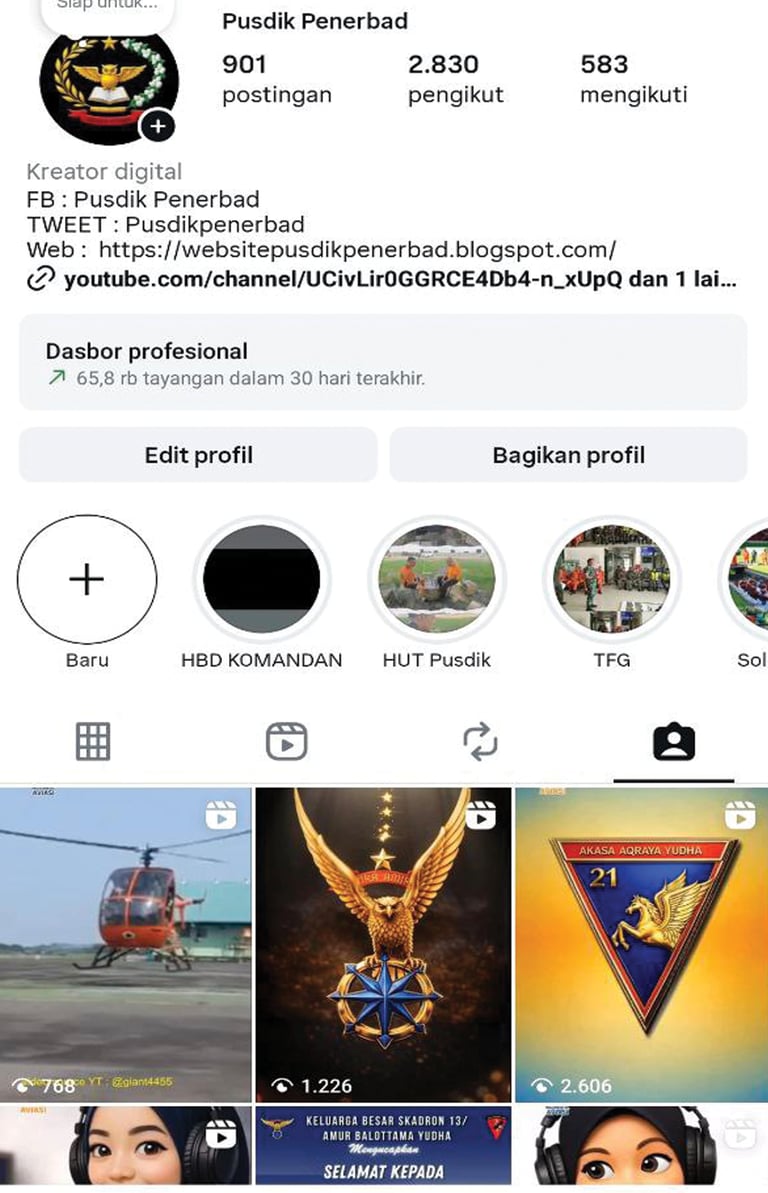Image resolution: width=768 pixels, height=1193 pixels.
Task: Tap the Edit profil button
Action: (198, 455)
